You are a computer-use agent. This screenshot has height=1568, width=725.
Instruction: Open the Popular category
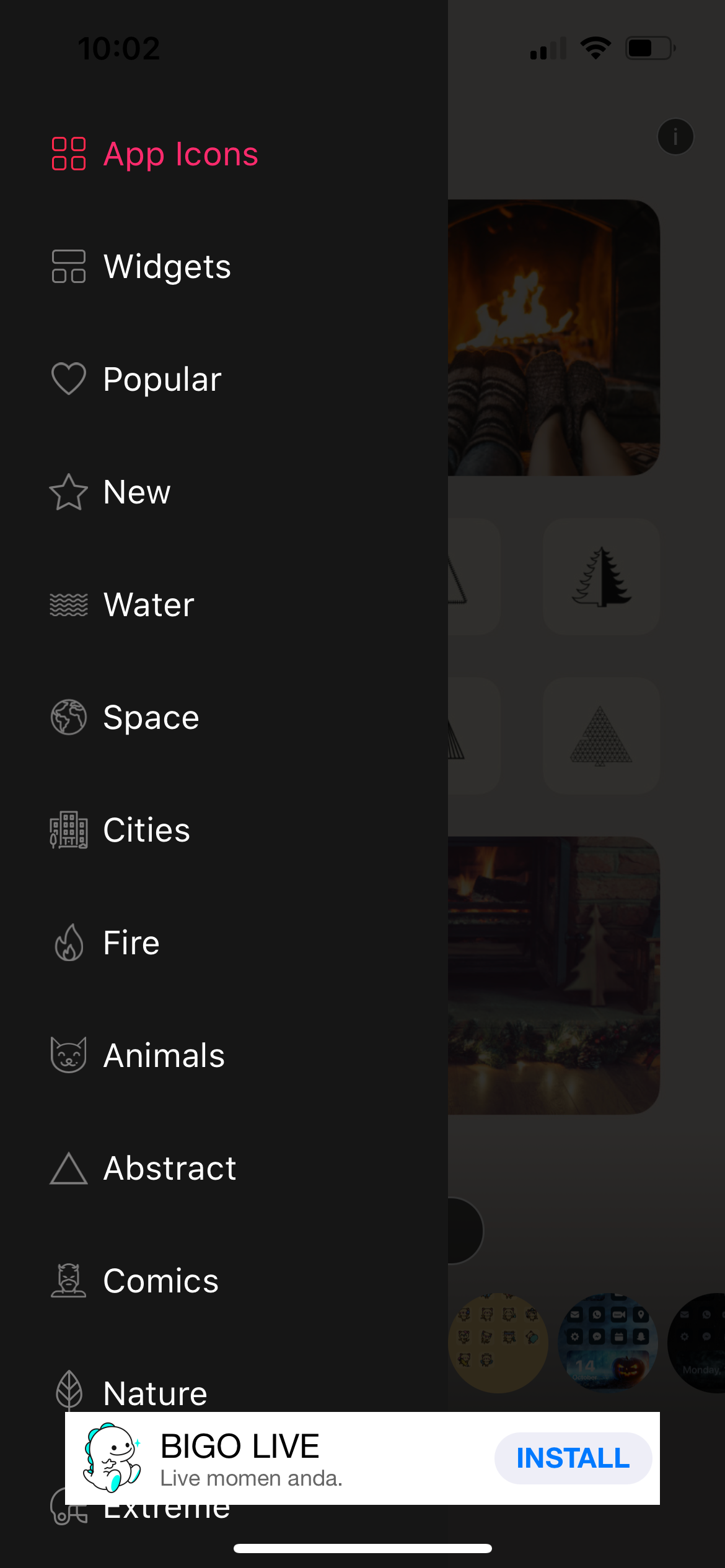click(x=163, y=380)
